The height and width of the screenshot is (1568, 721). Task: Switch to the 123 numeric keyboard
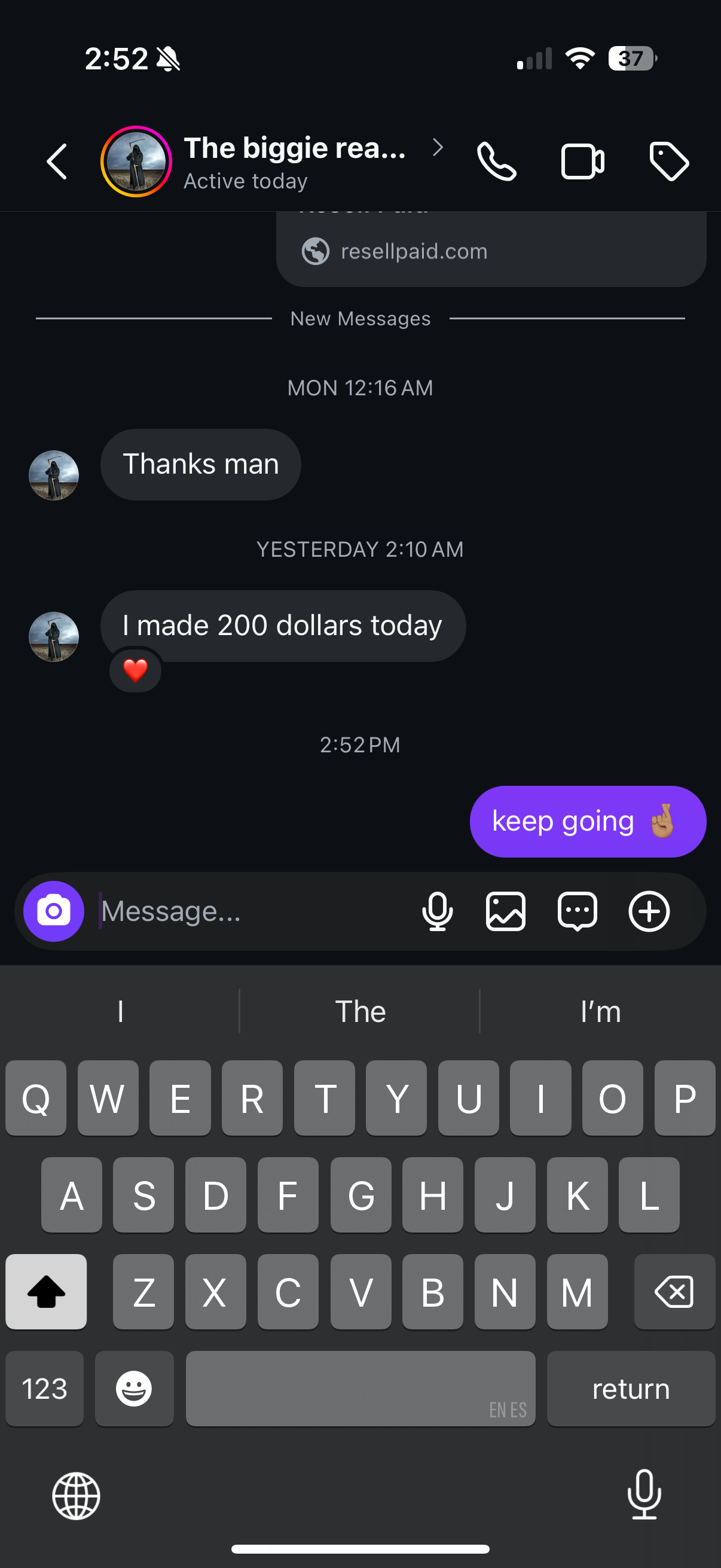point(44,1389)
